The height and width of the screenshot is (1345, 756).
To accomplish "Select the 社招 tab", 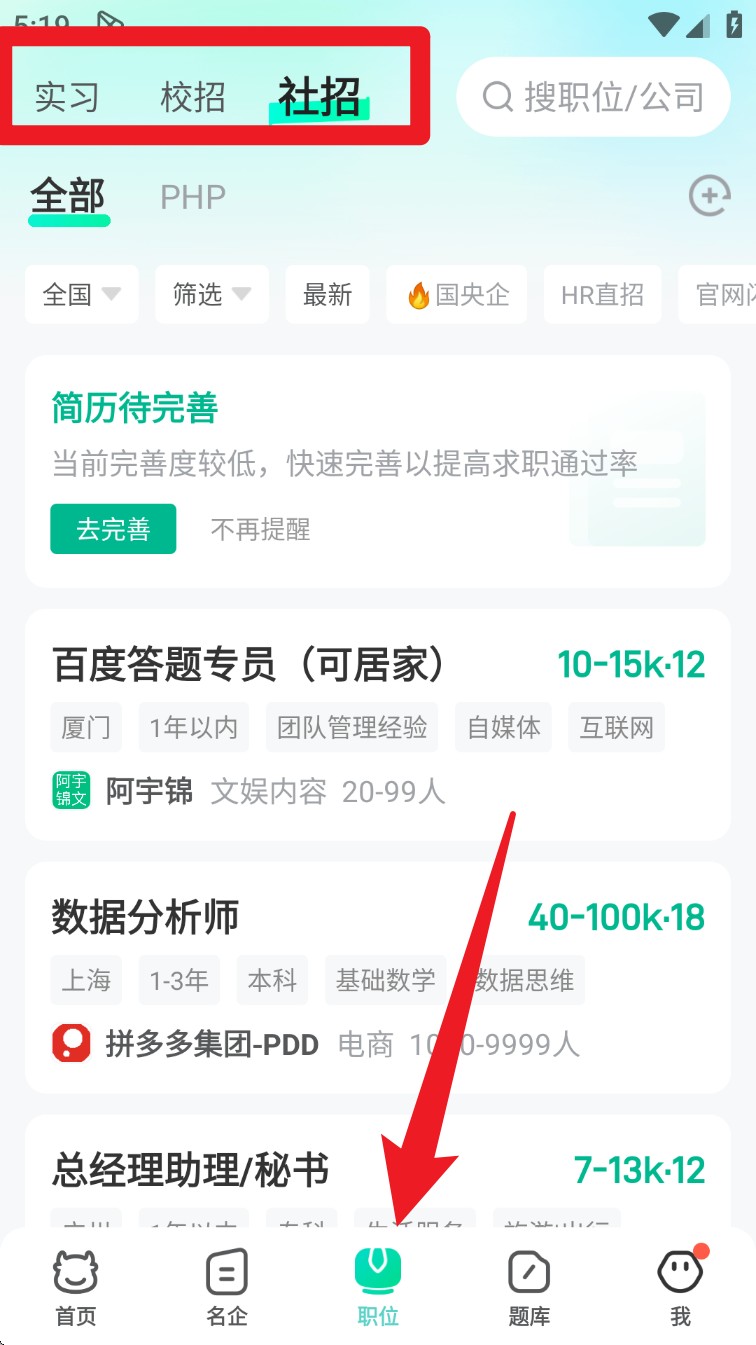I will [319, 98].
